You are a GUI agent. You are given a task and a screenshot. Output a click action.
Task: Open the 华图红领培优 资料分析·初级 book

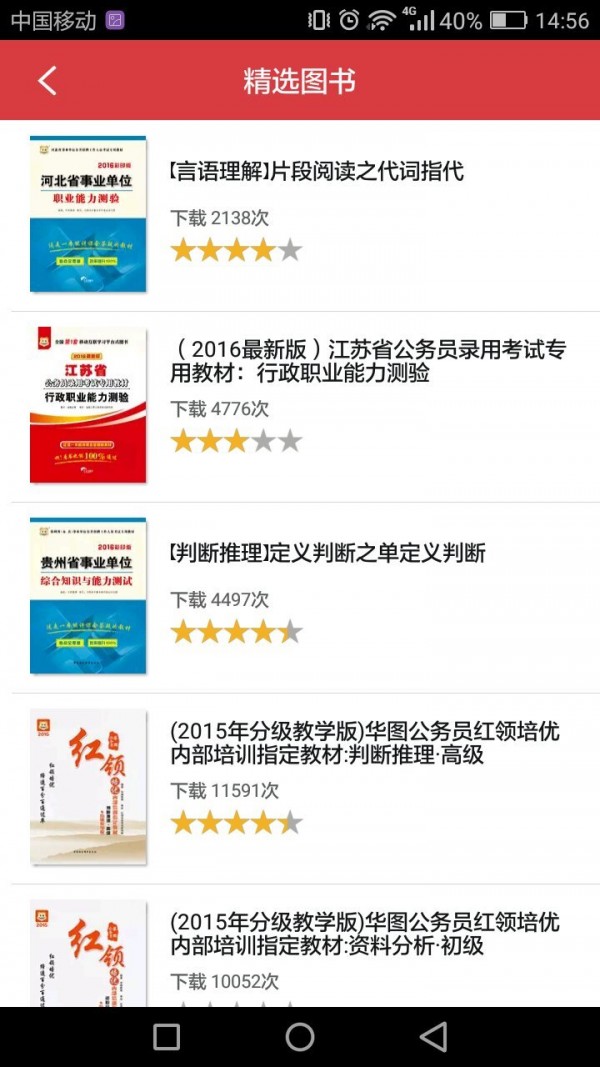tap(364, 933)
